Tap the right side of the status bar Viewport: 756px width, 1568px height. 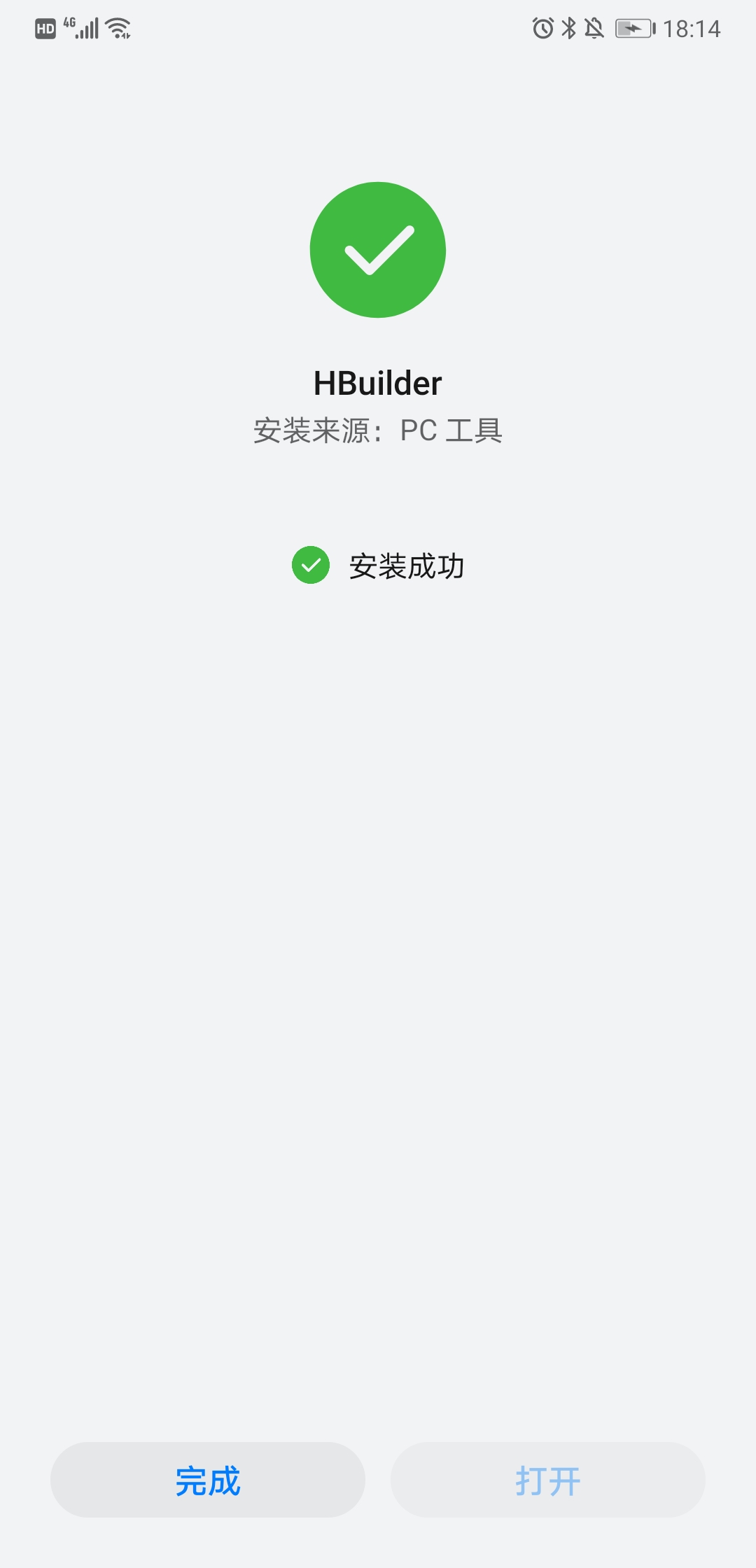pyautogui.click(x=616, y=28)
